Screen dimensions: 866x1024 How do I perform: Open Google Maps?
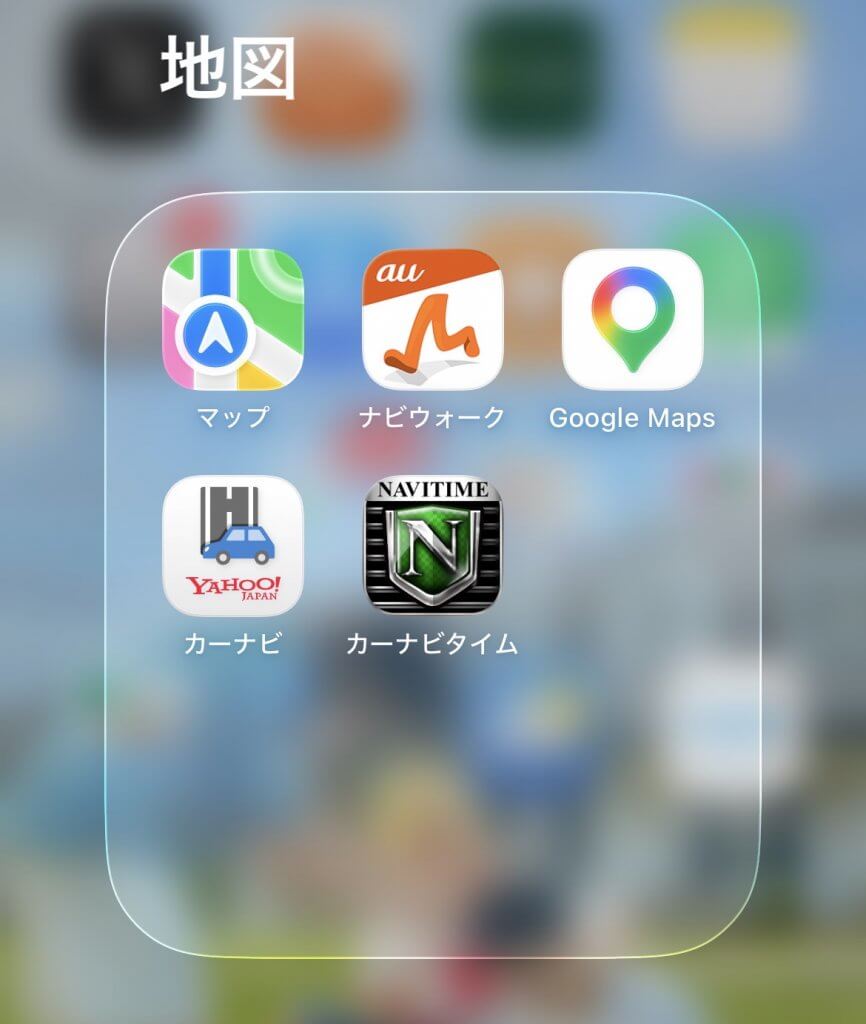(632, 319)
